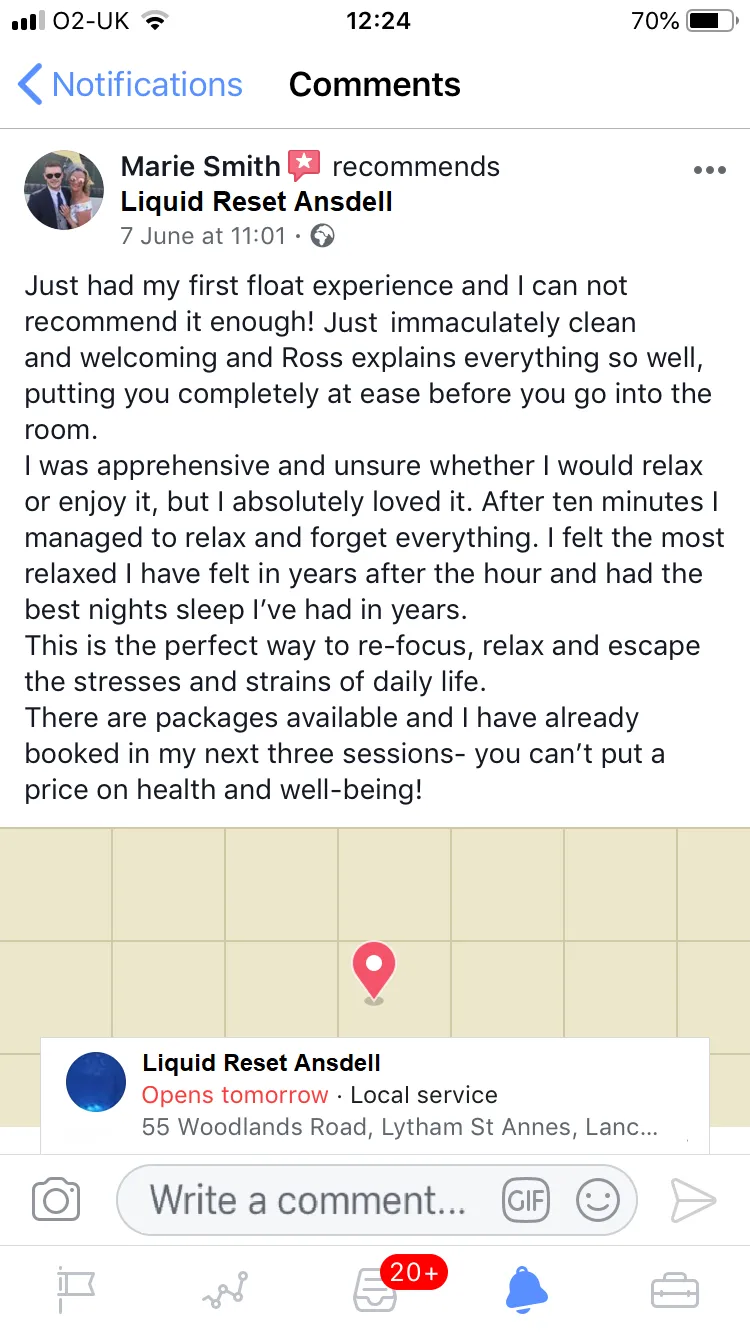Send the comment

[x=693, y=1200]
